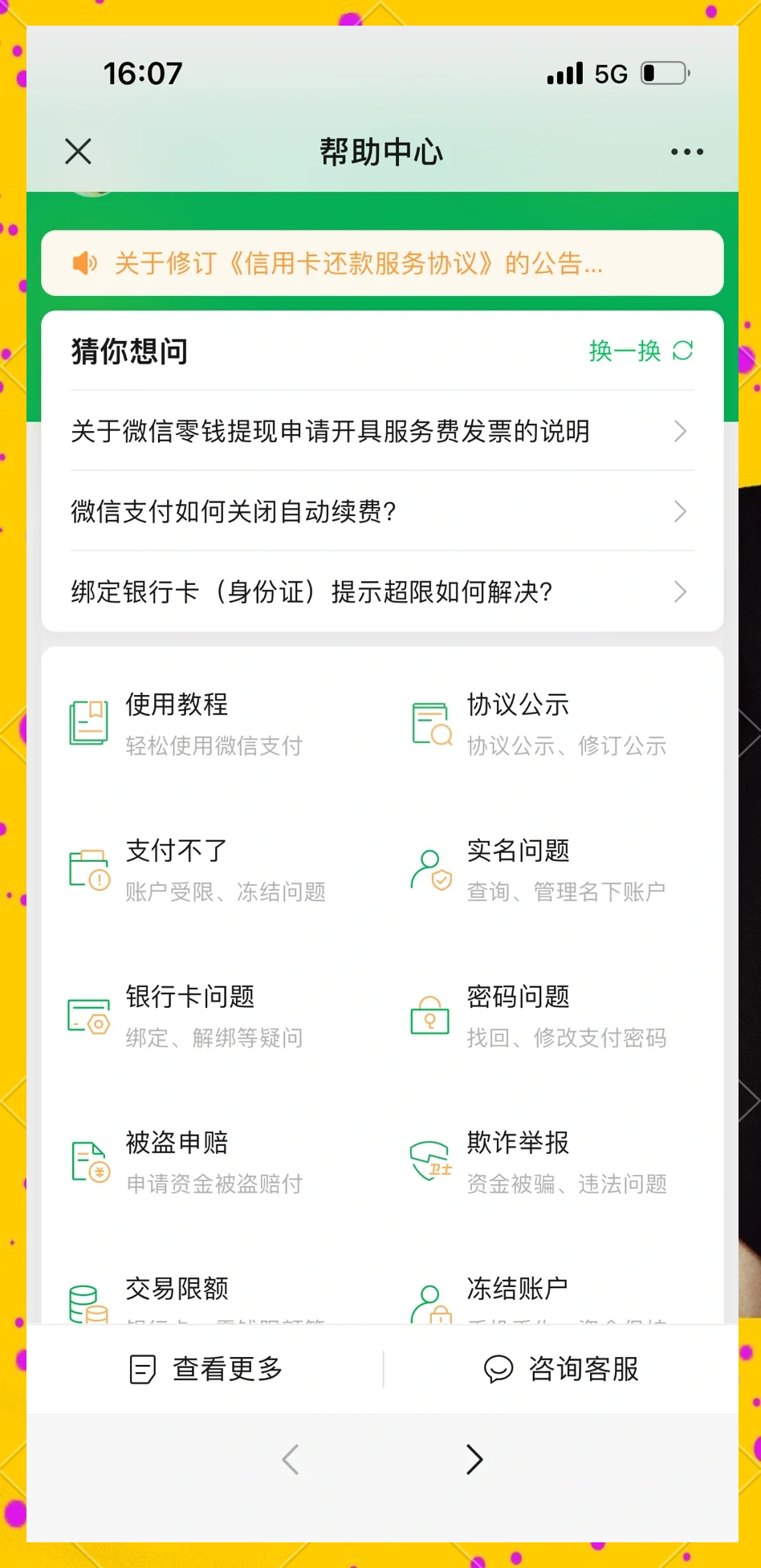Open the 使用教程 tutorial section icon
761x1568 pixels.
(88, 721)
